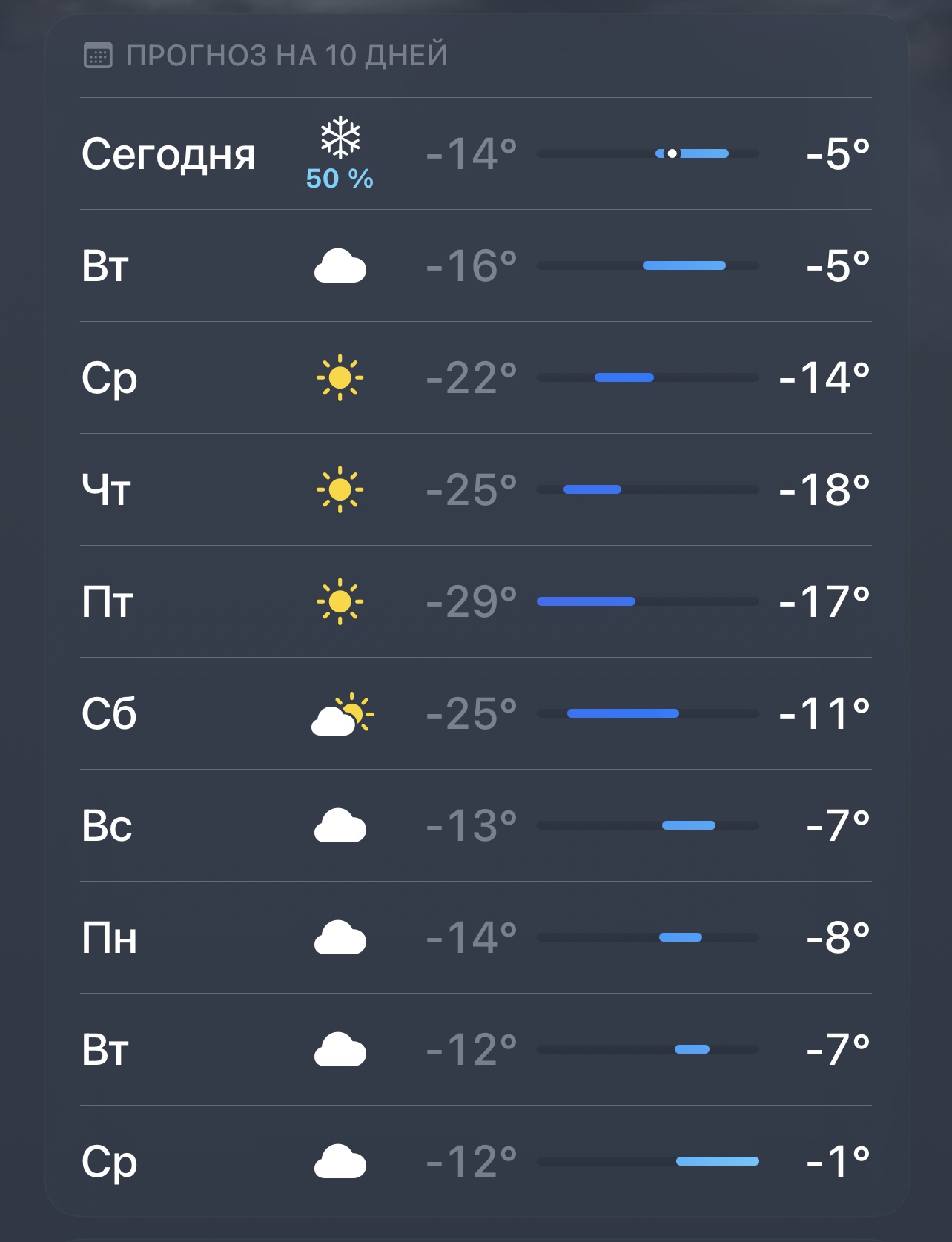Screen dimensions: 952x1242
Task: Open the Ср row with high -1°
Action: [475, 1162]
